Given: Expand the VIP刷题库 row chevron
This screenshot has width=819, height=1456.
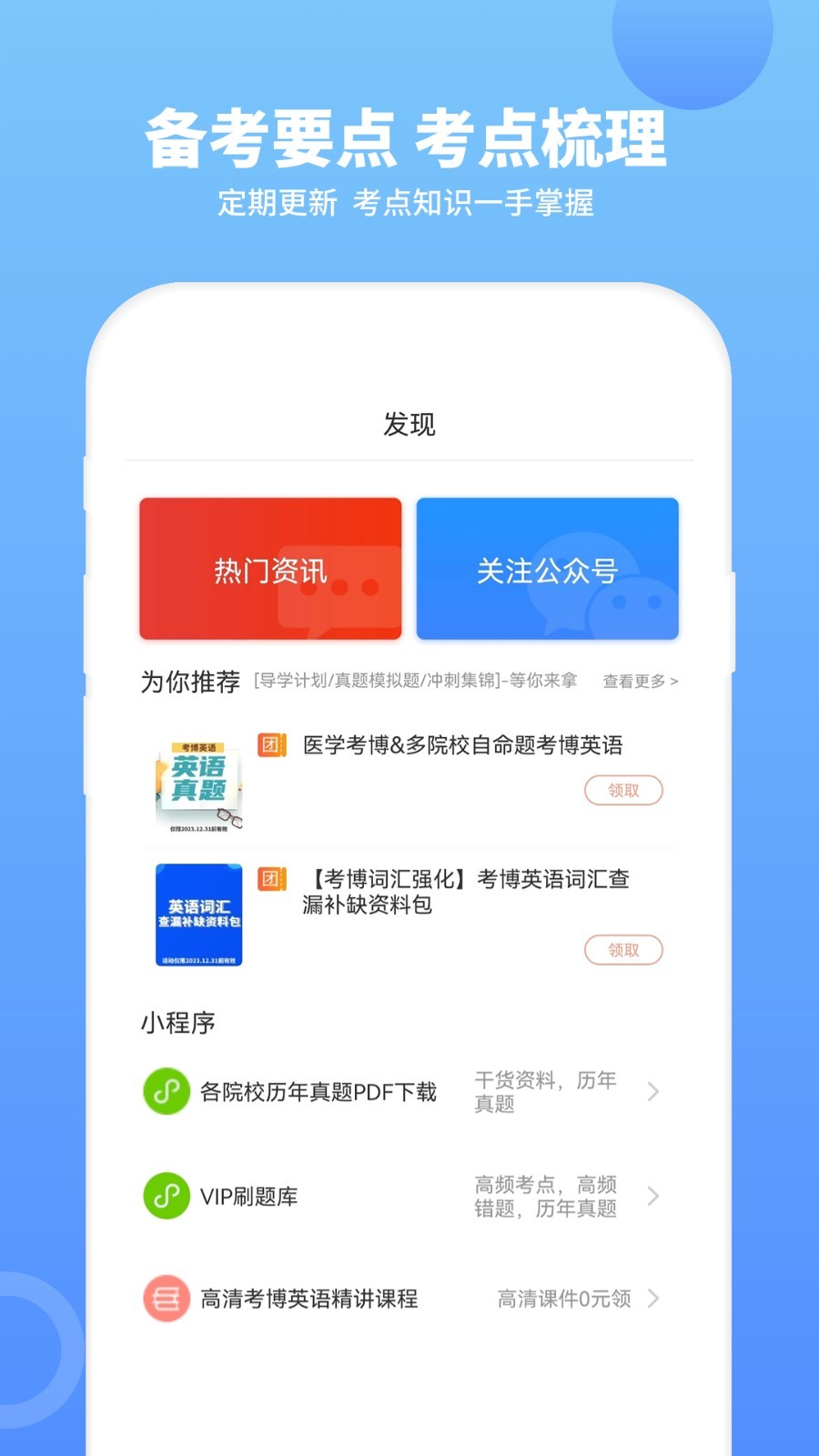Looking at the screenshot, I should pyautogui.click(x=655, y=1195).
